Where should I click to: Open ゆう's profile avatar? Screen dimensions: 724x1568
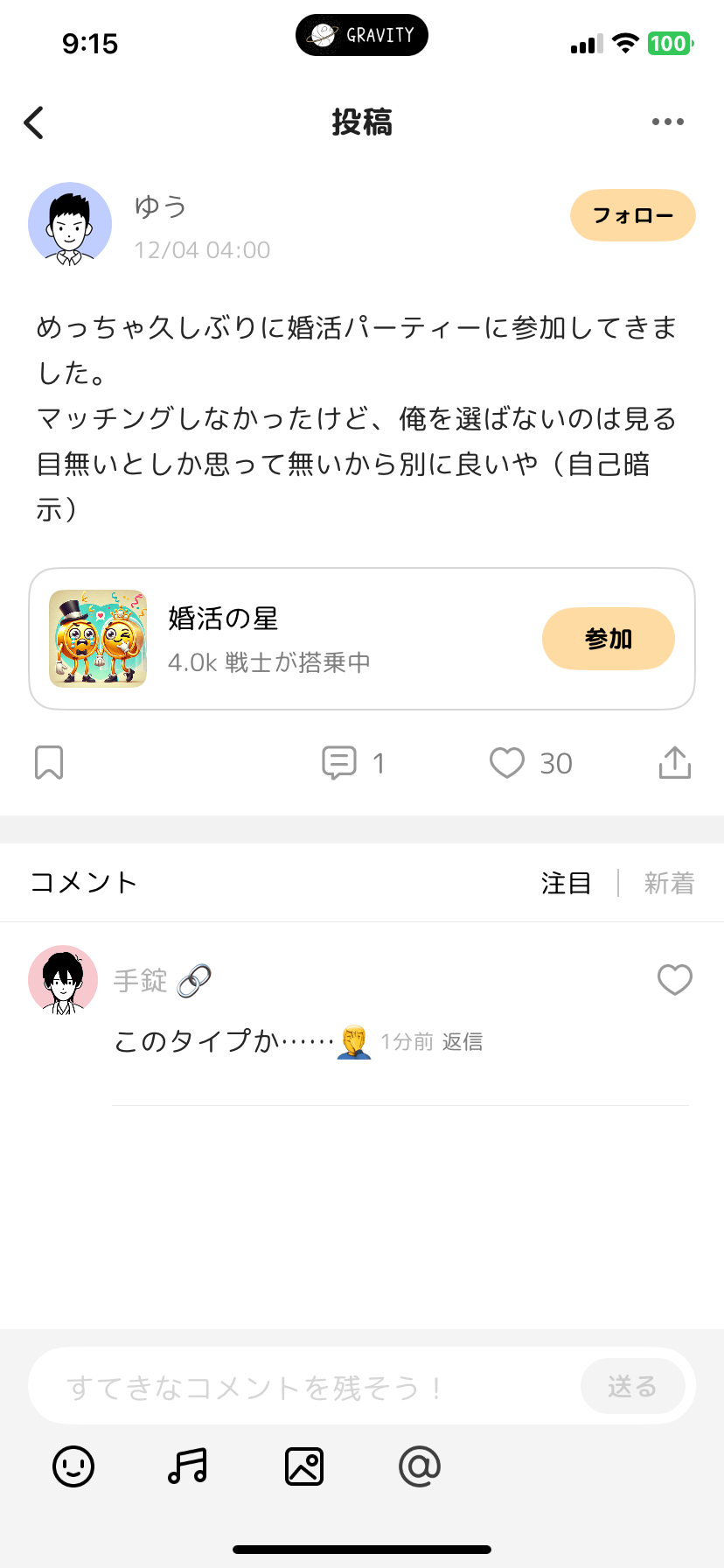70,224
